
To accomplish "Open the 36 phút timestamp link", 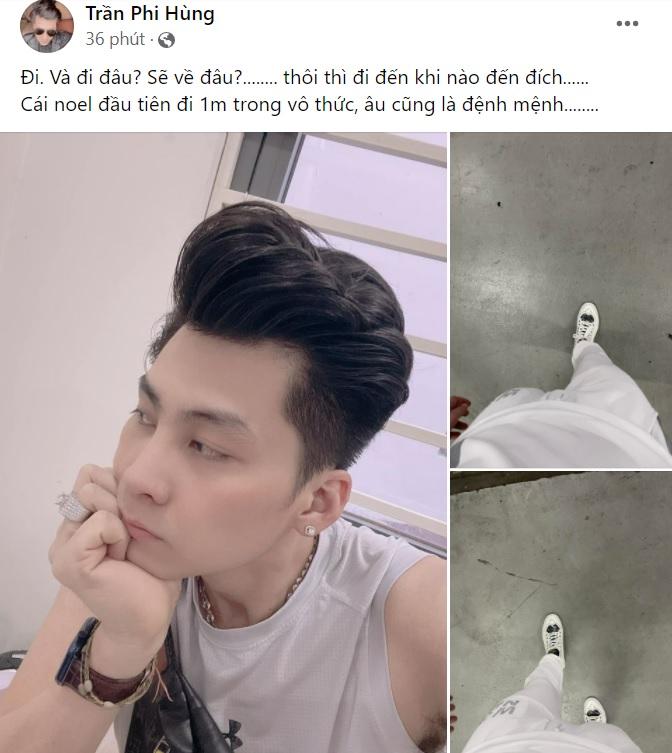I will 115,39.
